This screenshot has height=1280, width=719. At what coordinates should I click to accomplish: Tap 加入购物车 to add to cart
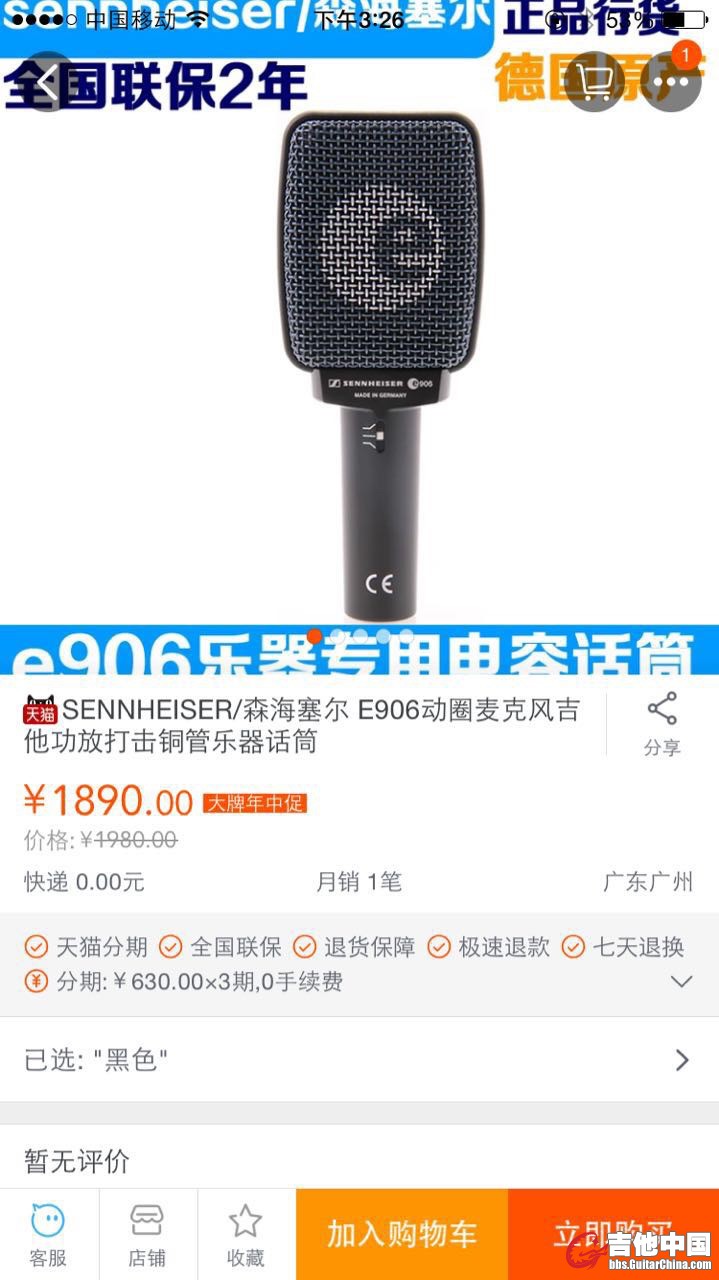pos(402,1234)
